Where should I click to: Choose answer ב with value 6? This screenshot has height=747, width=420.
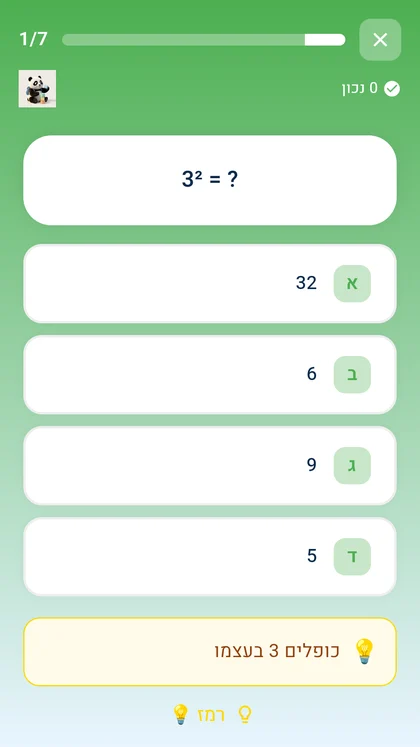click(x=210, y=374)
